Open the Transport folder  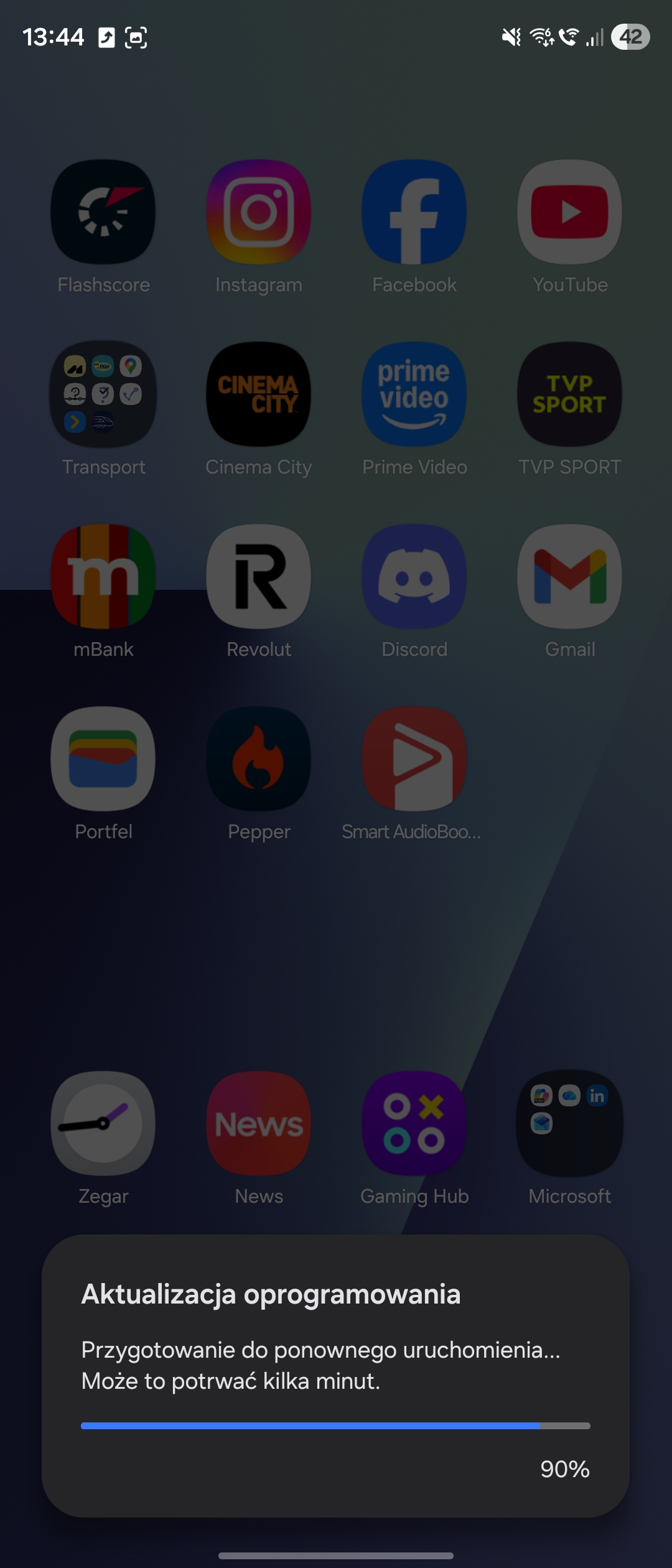coord(103,394)
